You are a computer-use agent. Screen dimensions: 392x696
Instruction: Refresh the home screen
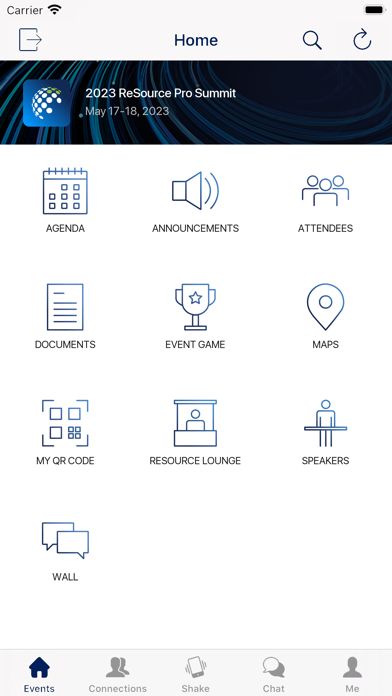[x=362, y=40]
